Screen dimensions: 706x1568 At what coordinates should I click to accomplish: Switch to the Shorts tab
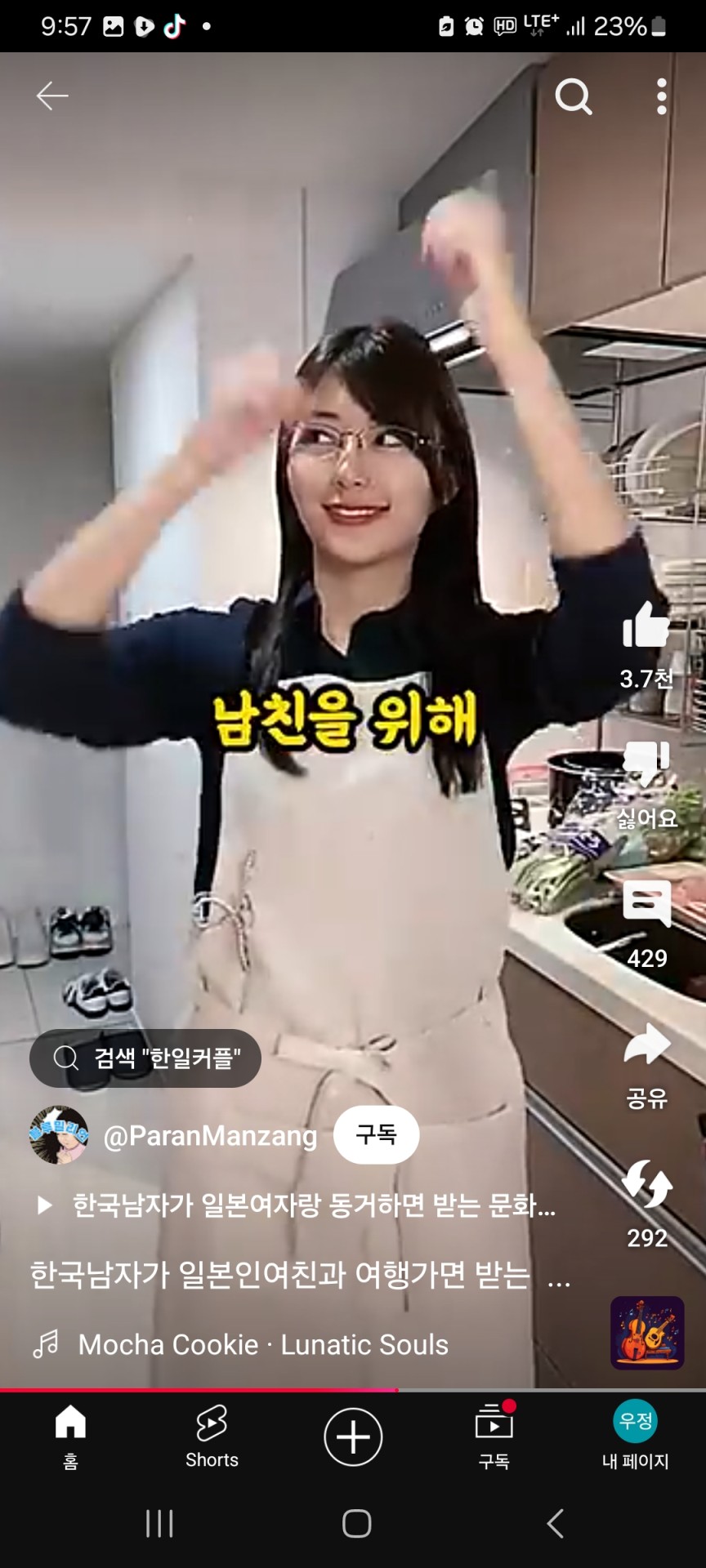coord(212,1437)
